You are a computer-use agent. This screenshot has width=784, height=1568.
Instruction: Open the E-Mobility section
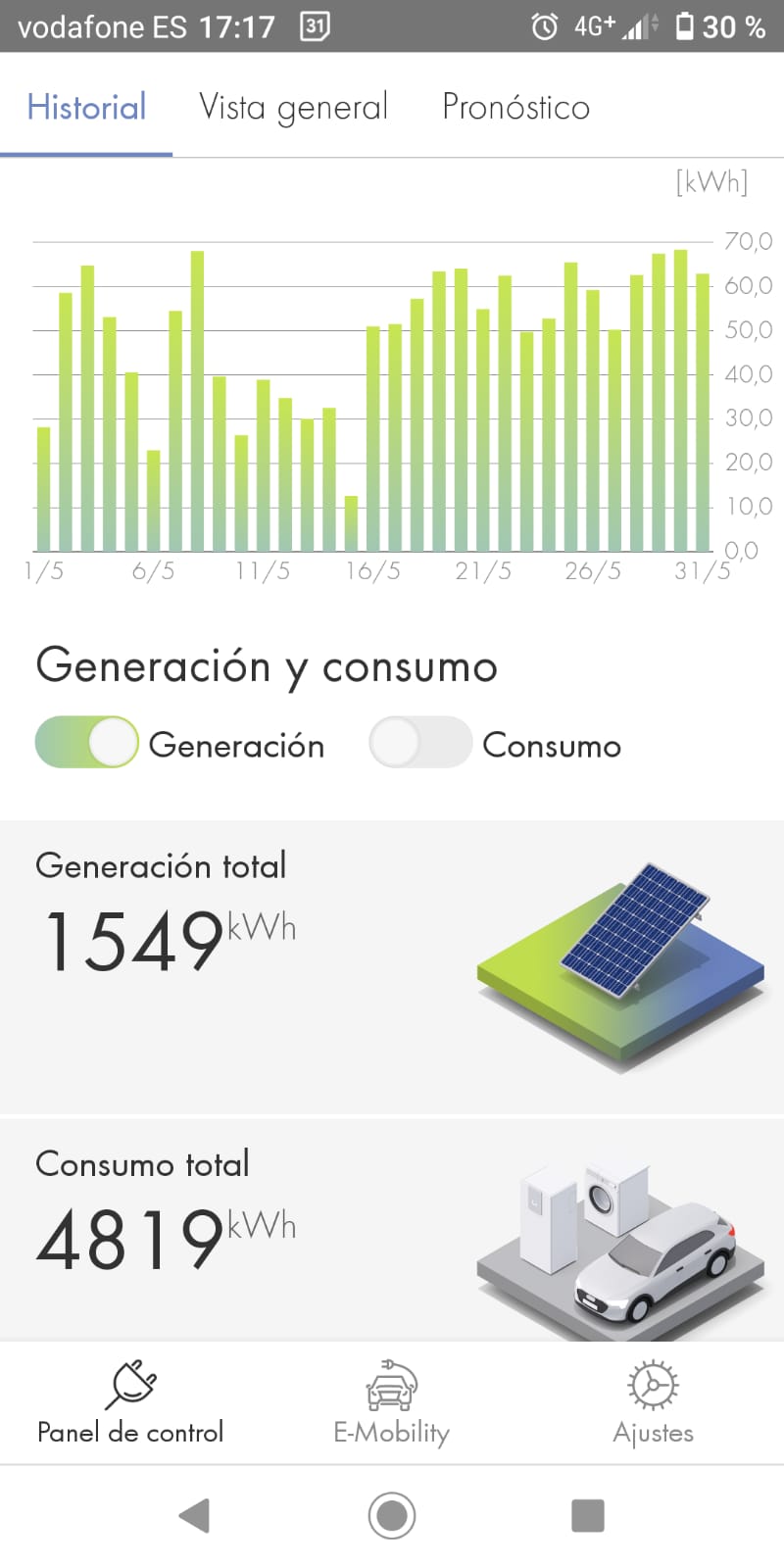click(x=391, y=1403)
